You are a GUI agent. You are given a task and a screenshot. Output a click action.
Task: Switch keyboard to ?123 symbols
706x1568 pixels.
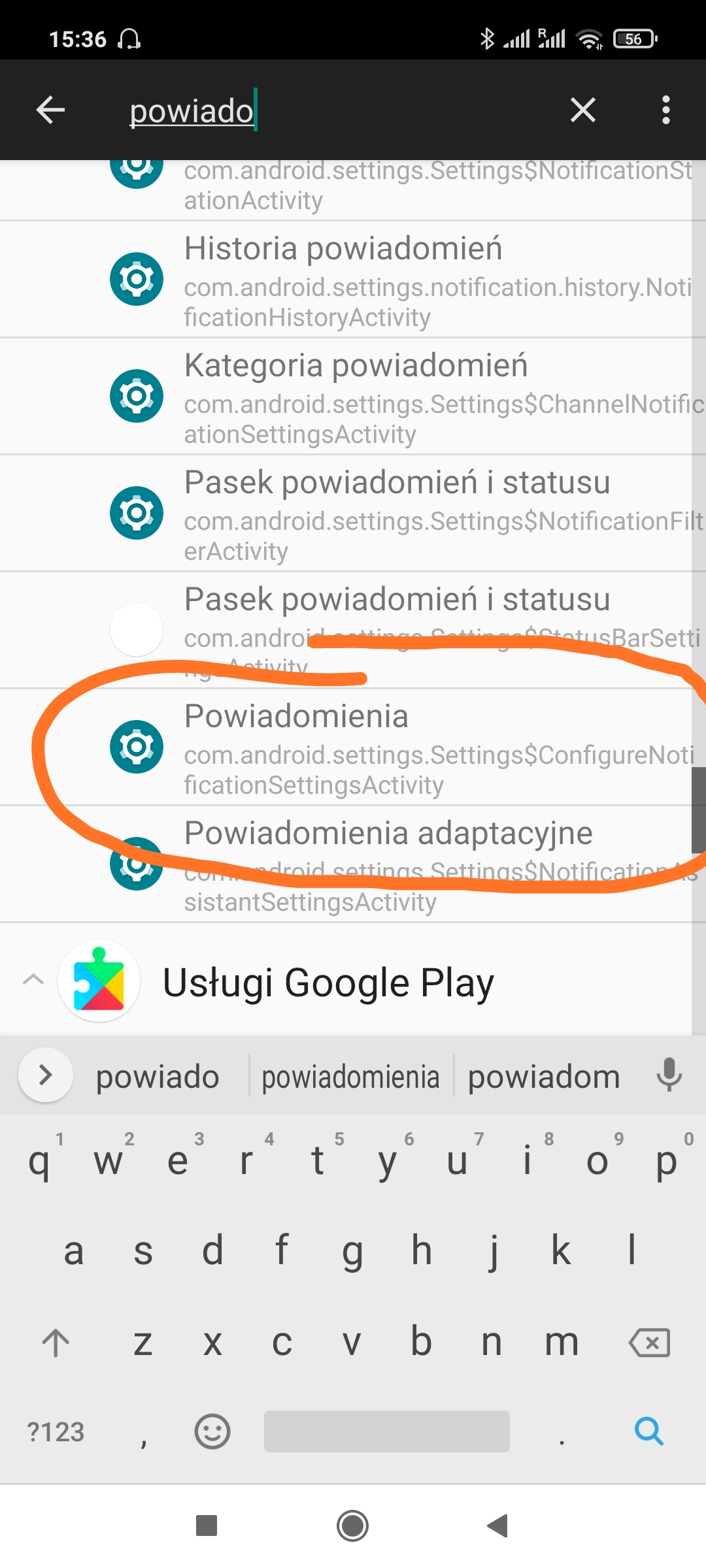56,1432
